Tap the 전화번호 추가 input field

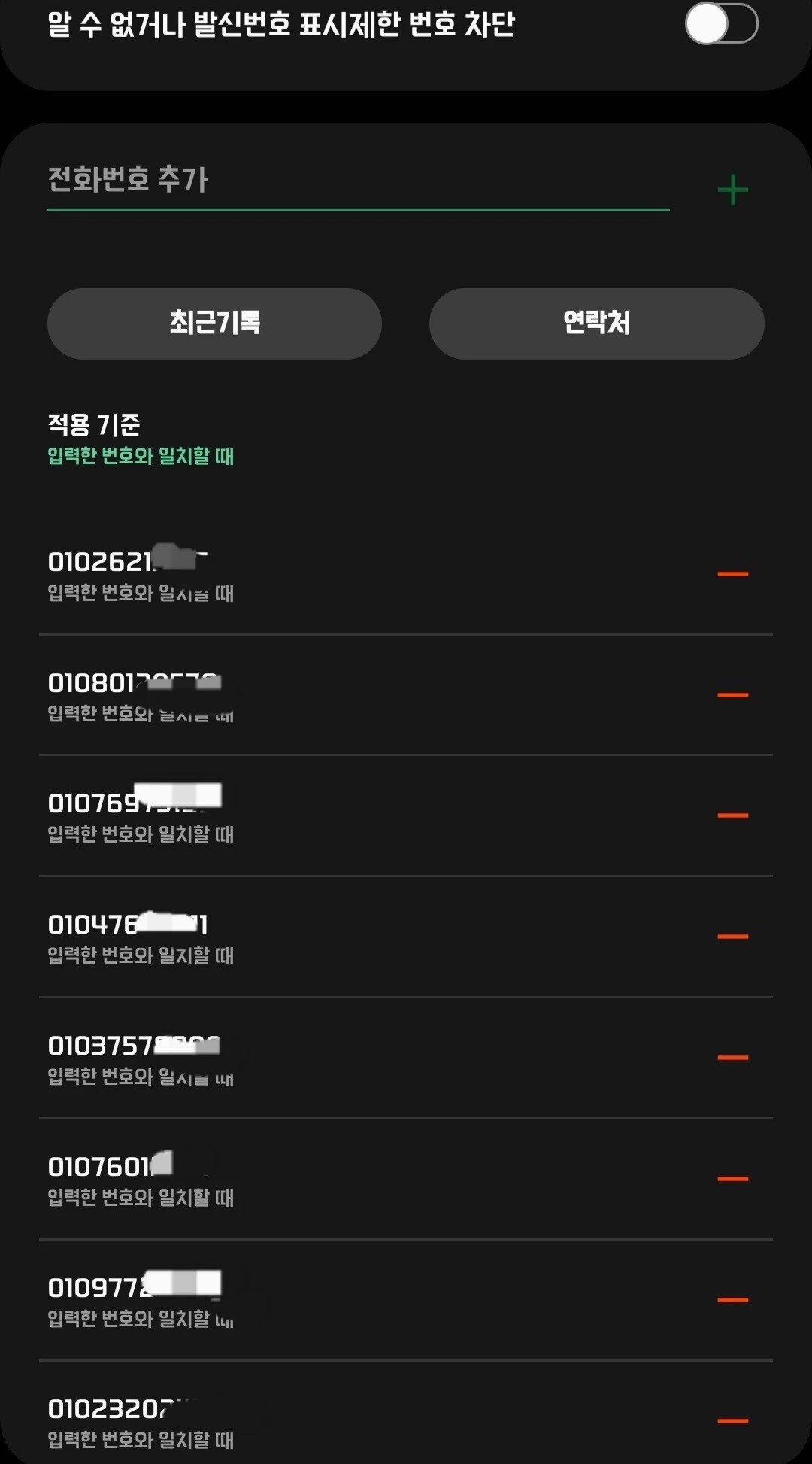point(357,181)
